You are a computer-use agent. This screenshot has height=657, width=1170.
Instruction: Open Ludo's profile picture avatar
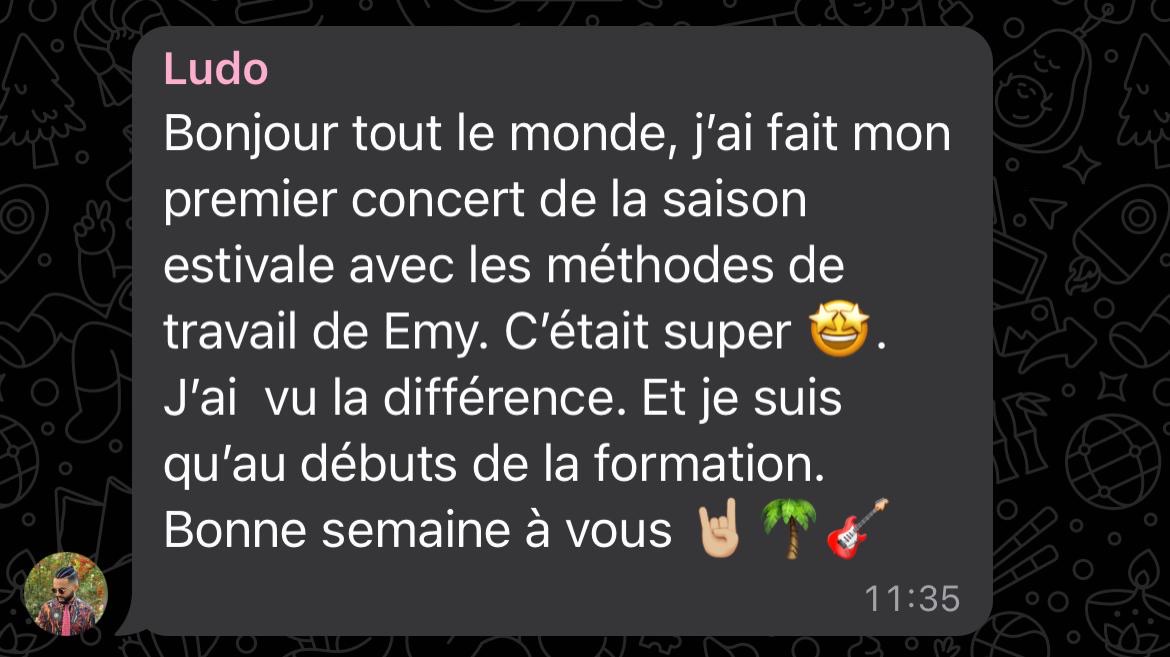point(65,594)
